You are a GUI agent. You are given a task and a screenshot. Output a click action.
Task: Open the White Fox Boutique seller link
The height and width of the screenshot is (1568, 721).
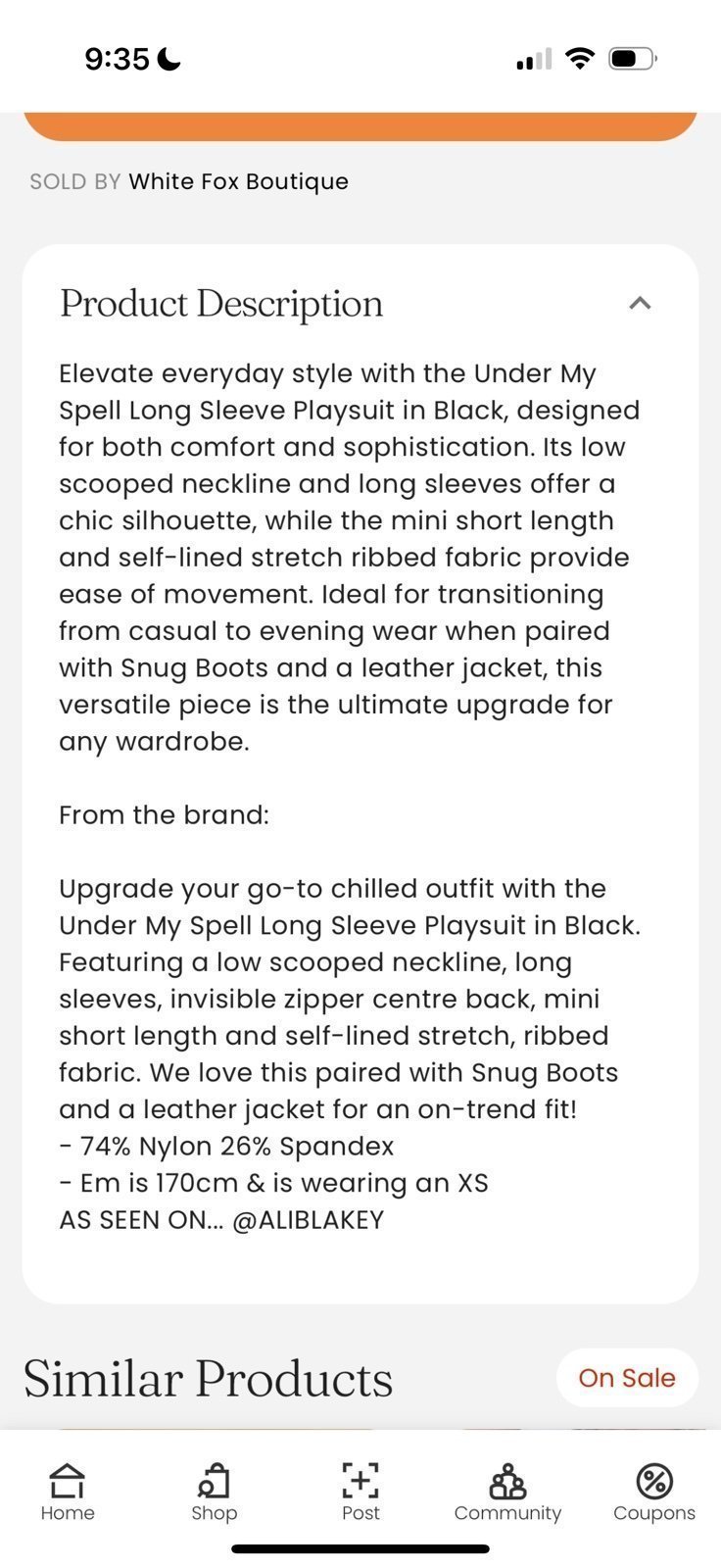pyautogui.click(x=238, y=181)
